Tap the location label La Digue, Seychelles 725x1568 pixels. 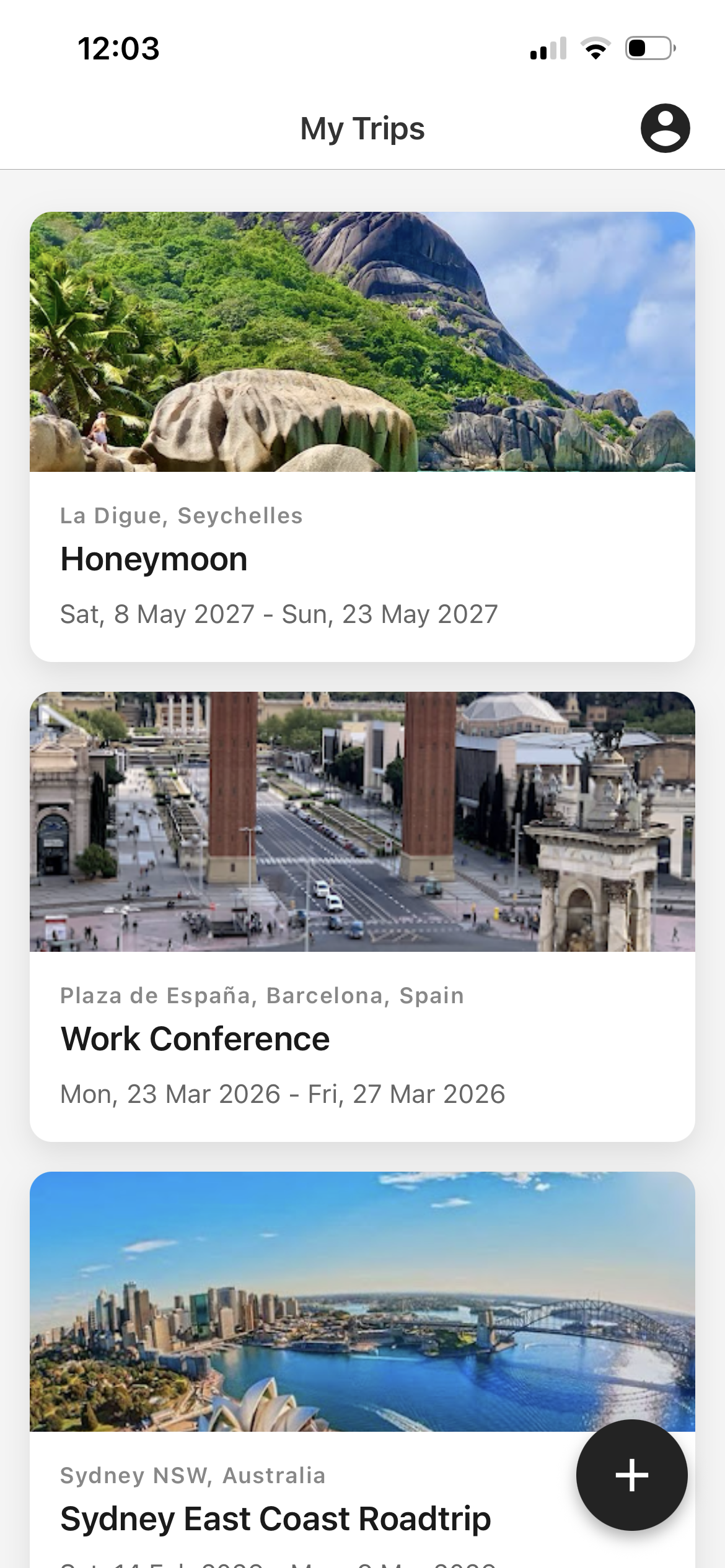pos(182,515)
